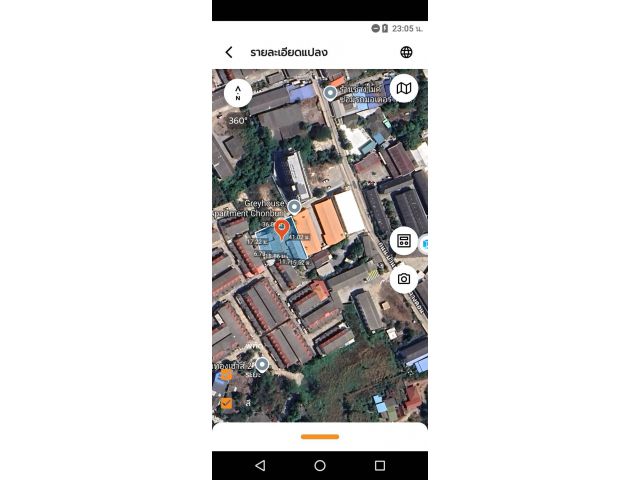Select the Greyhouse Apartment Chonburi marker
This screenshot has width=640, height=480.
click(x=294, y=207)
